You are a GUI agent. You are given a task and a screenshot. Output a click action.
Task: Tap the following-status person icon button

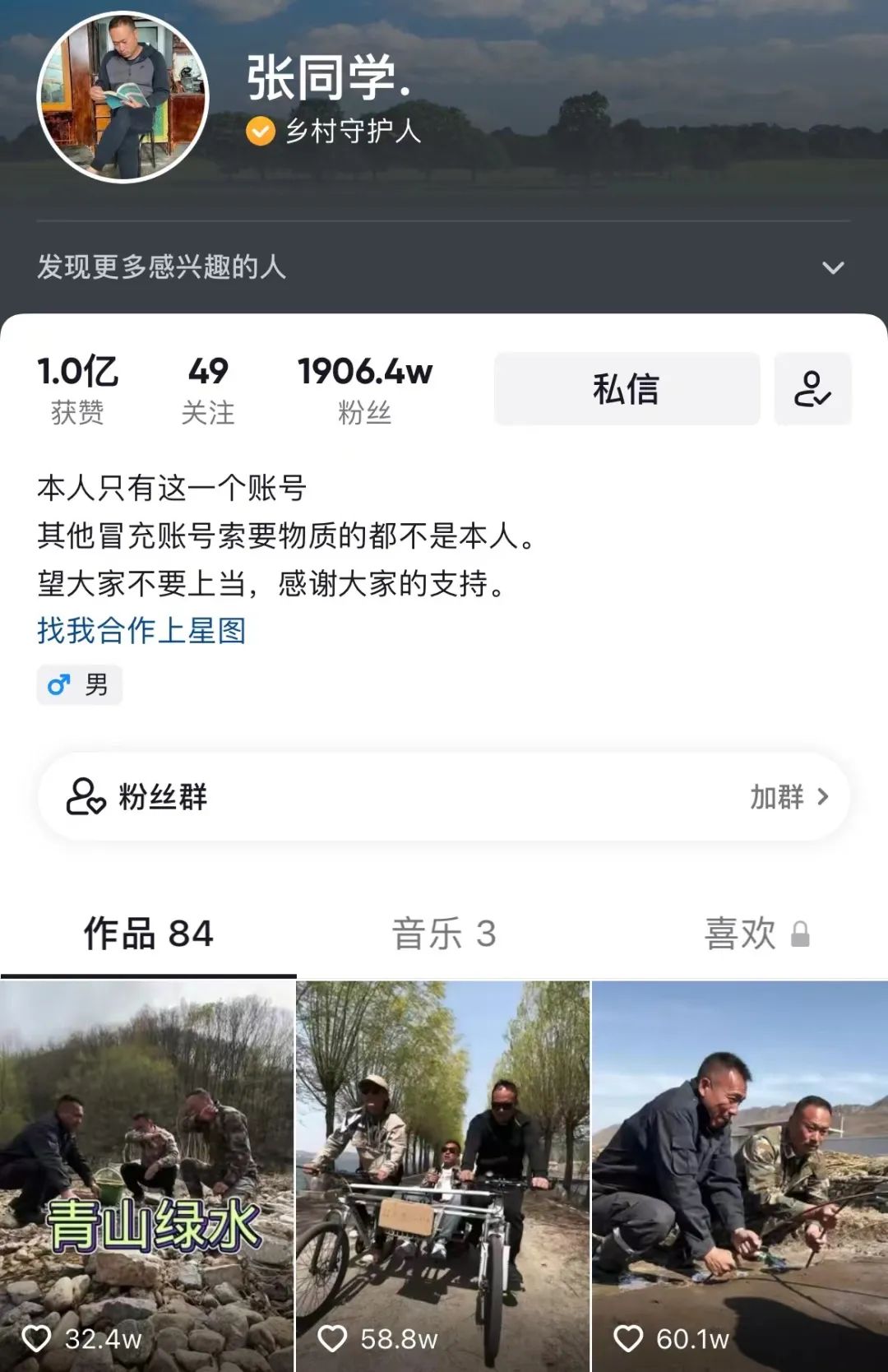tap(812, 389)
